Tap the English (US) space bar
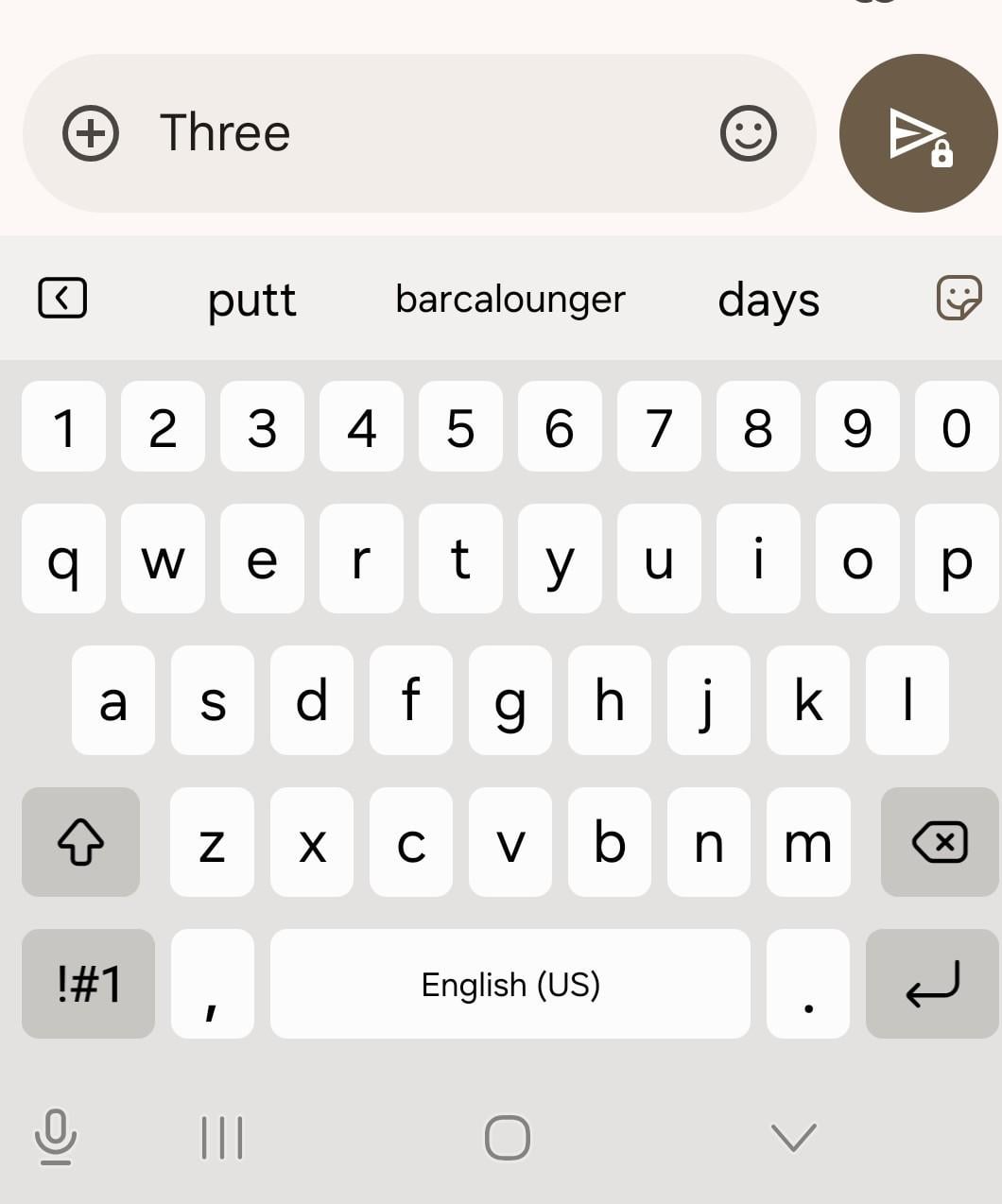Viewport: 1002px width, 1204px height. point(510,984)
